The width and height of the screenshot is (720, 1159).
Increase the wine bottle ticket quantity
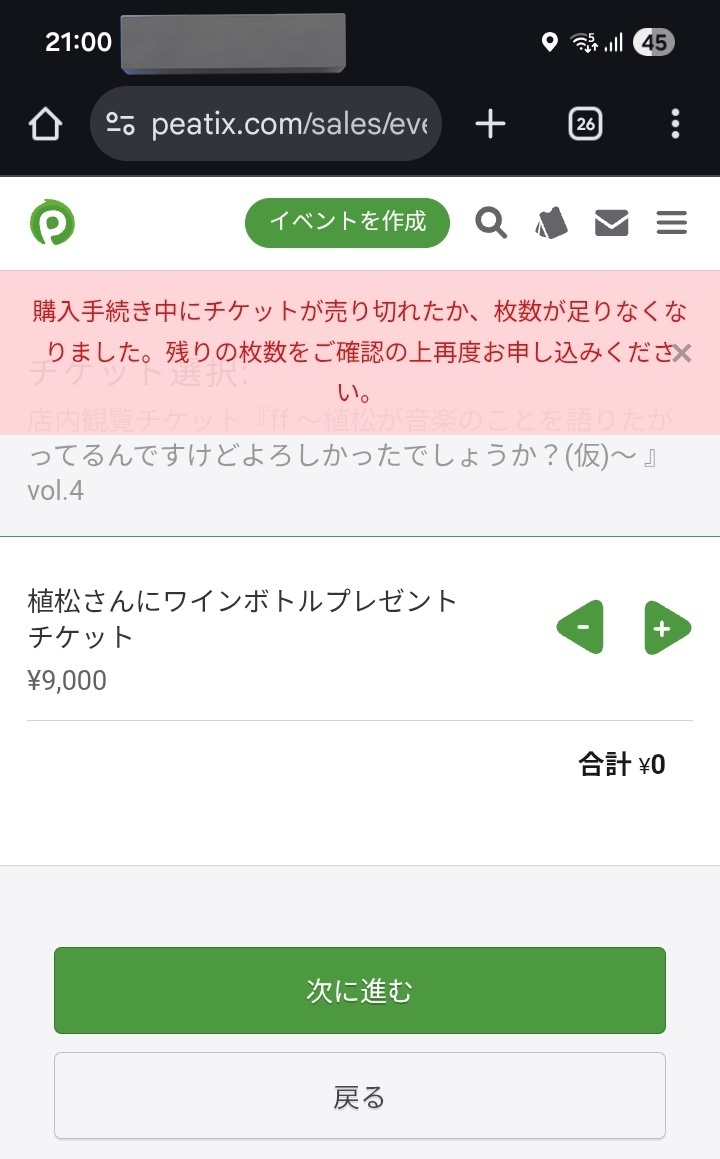(x=666, y=628)
